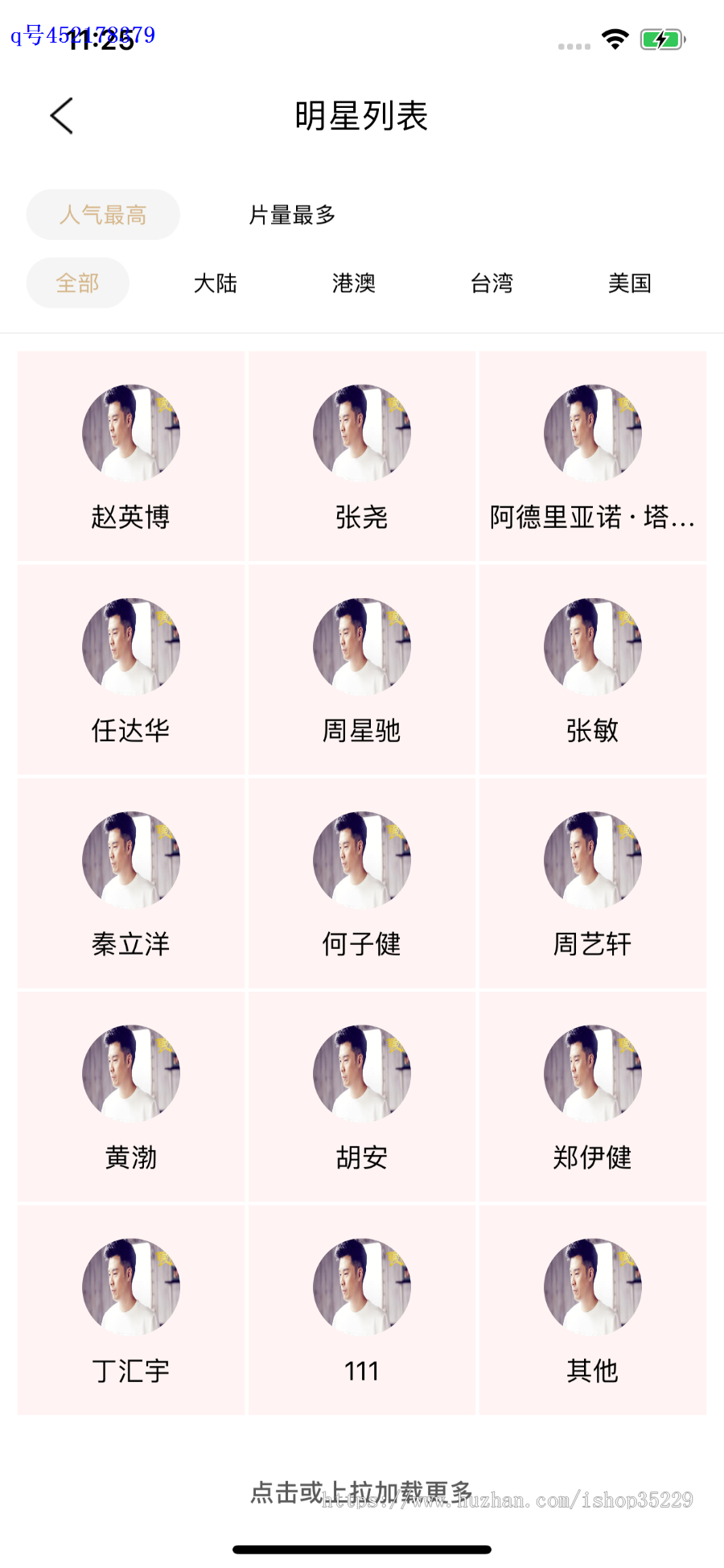Select the 人气最高 sort tab

click(103, 214)
